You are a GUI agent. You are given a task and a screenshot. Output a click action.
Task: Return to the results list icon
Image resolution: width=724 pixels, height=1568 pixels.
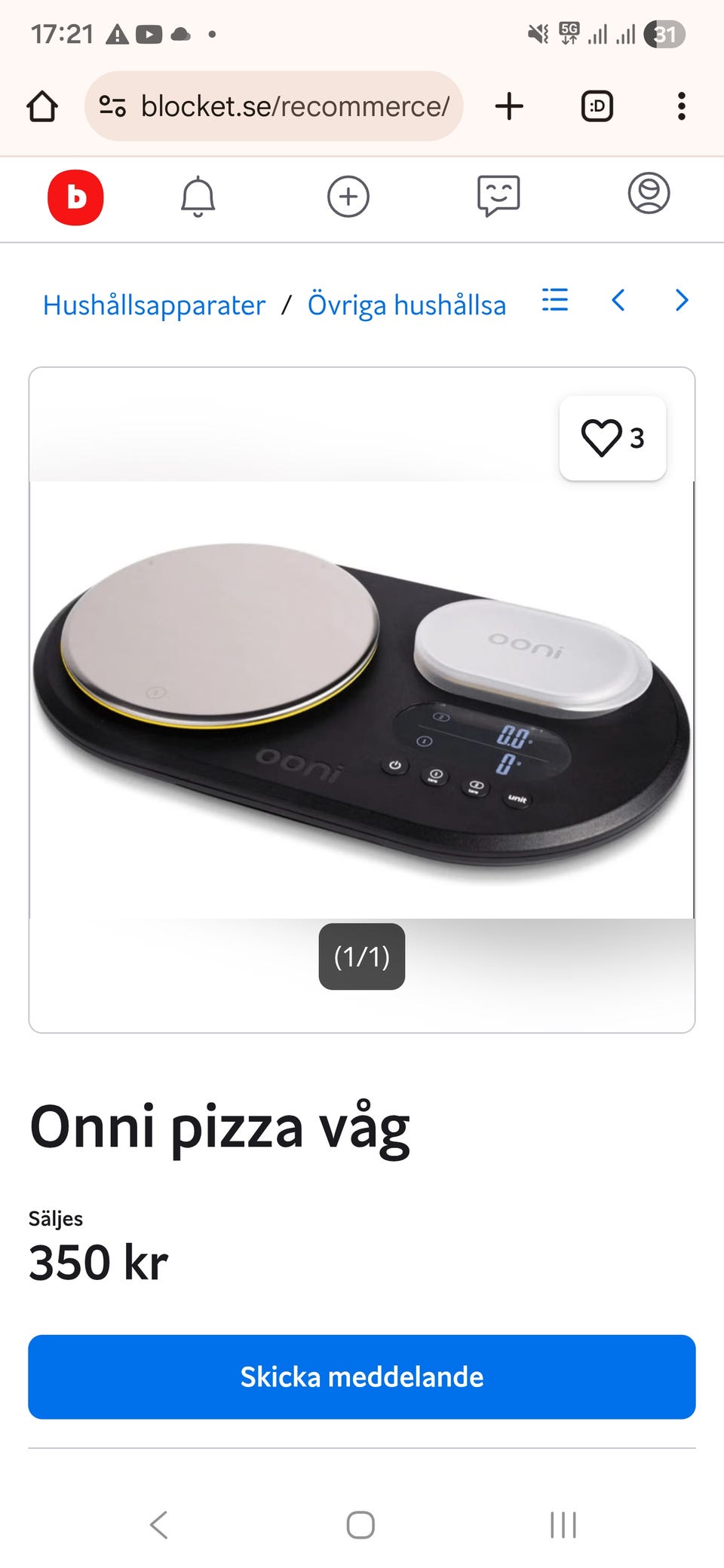point(555,300)
